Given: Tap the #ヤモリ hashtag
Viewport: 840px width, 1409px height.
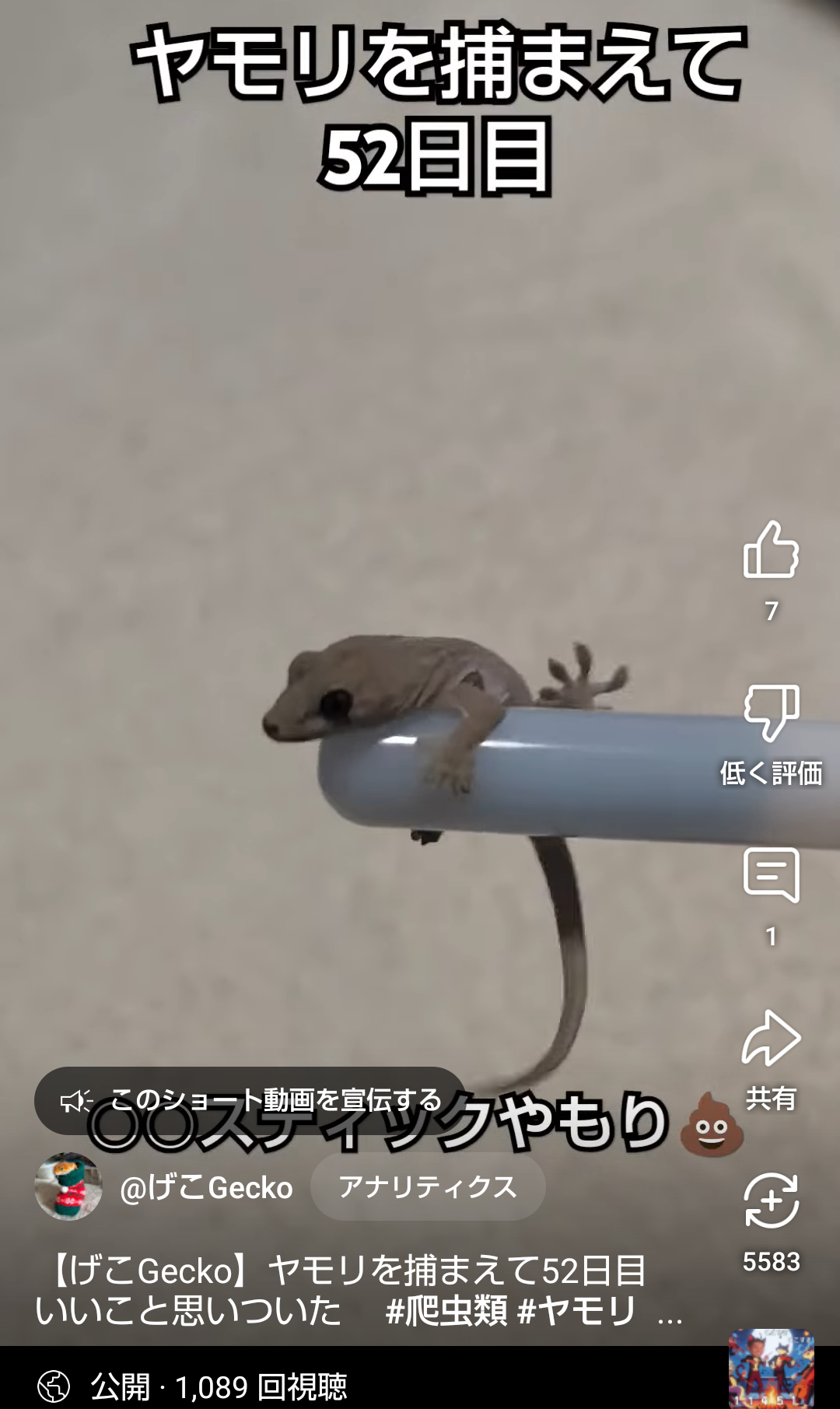Looking at the screenshot, I should coord(577,1311).
